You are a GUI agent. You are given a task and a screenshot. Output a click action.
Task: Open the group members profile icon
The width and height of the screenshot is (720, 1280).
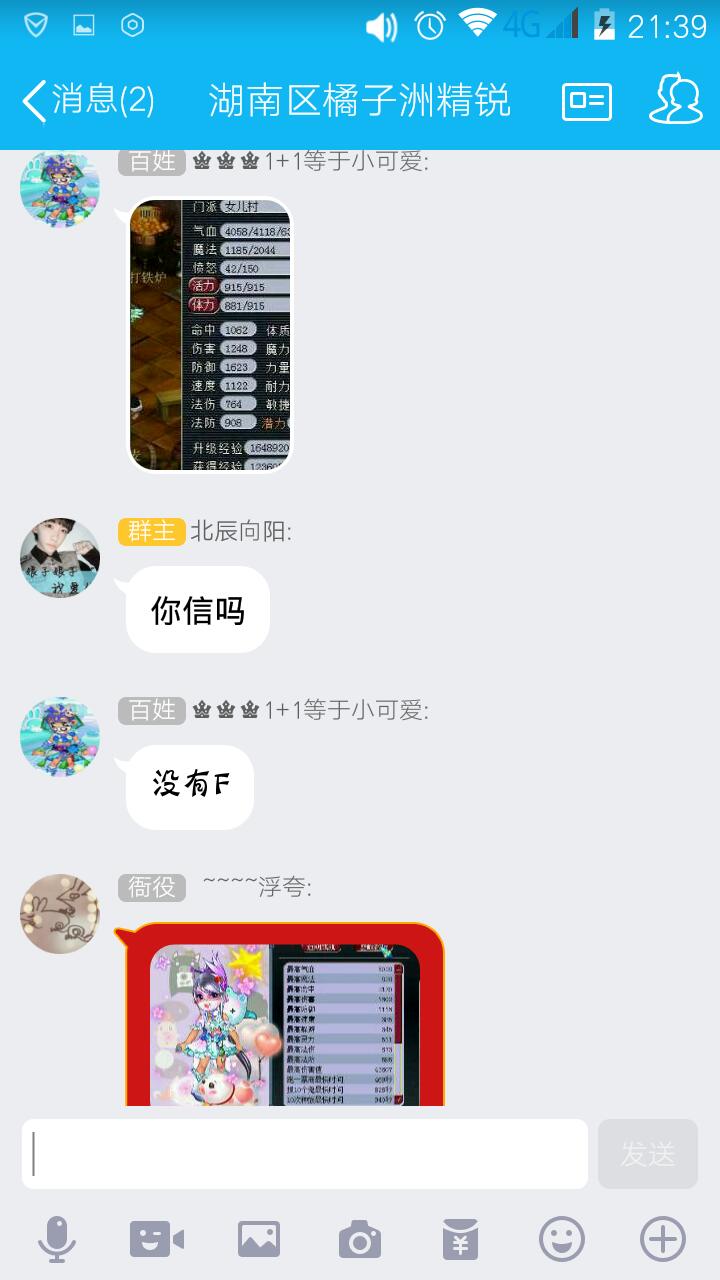676,101
